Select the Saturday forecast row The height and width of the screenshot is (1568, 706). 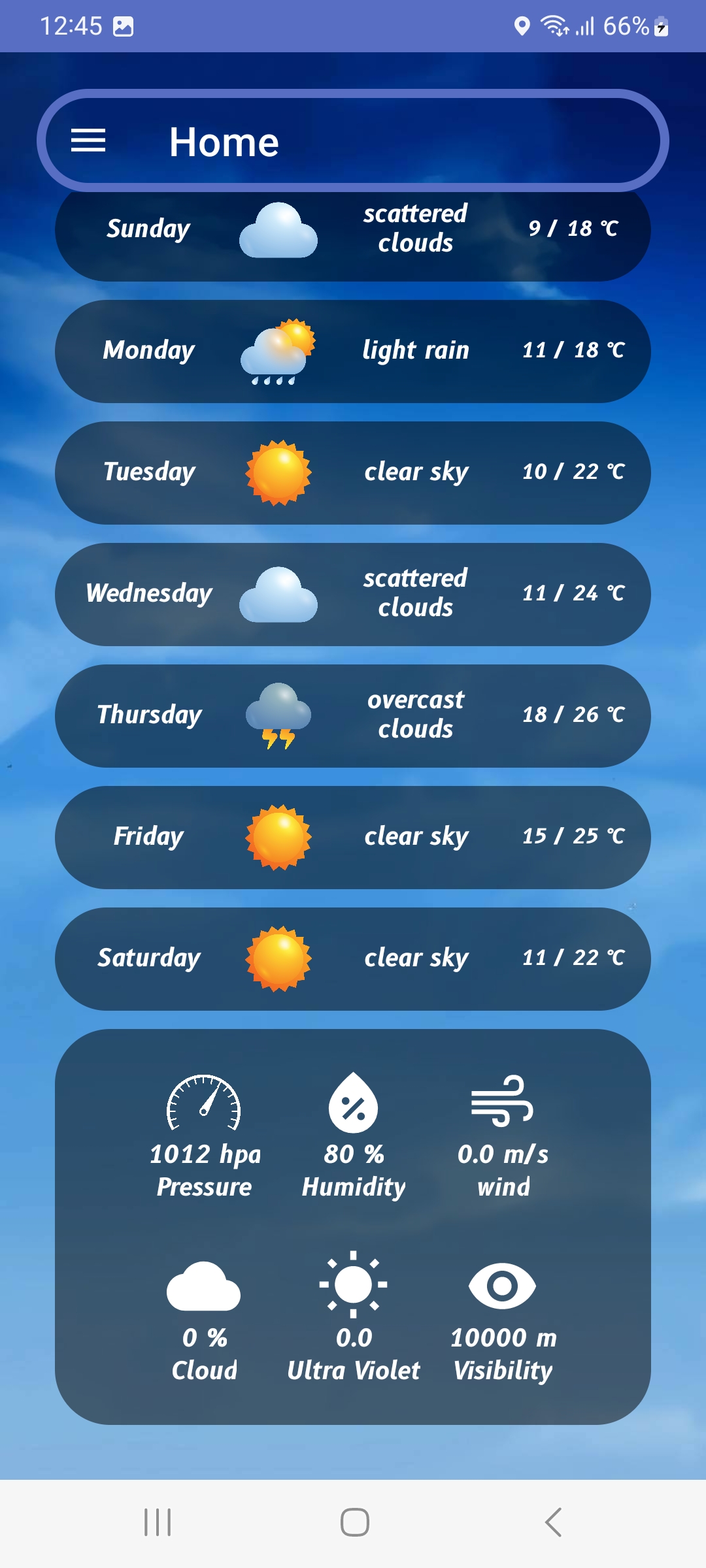pyautogui.click(x=353, y=957)
